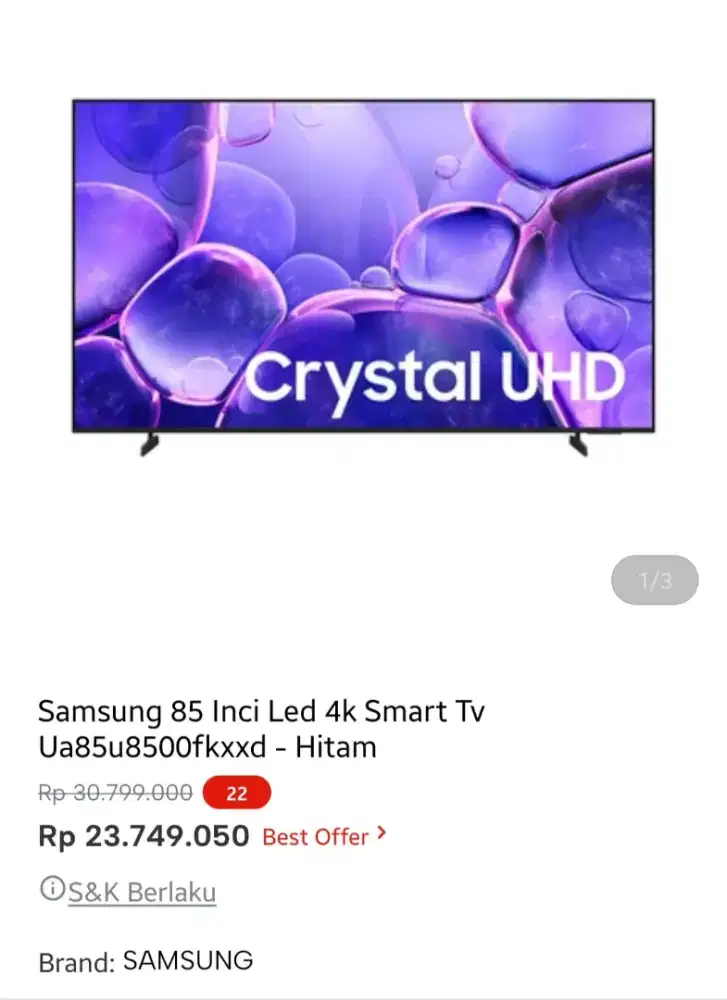Select the discount percentage indicator
This screenshot has width=727, height=1000.
236,793
